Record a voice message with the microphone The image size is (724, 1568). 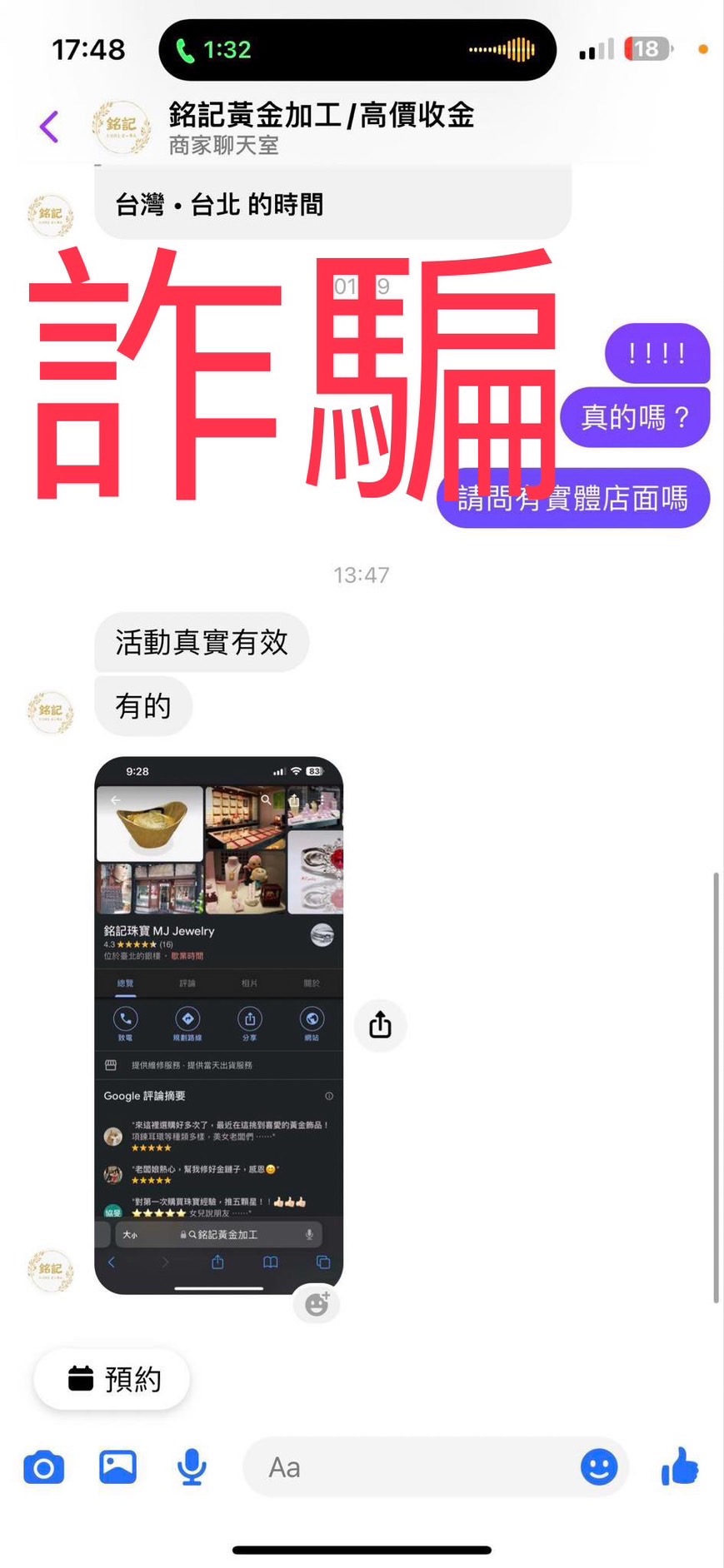tap(192, 1467)
